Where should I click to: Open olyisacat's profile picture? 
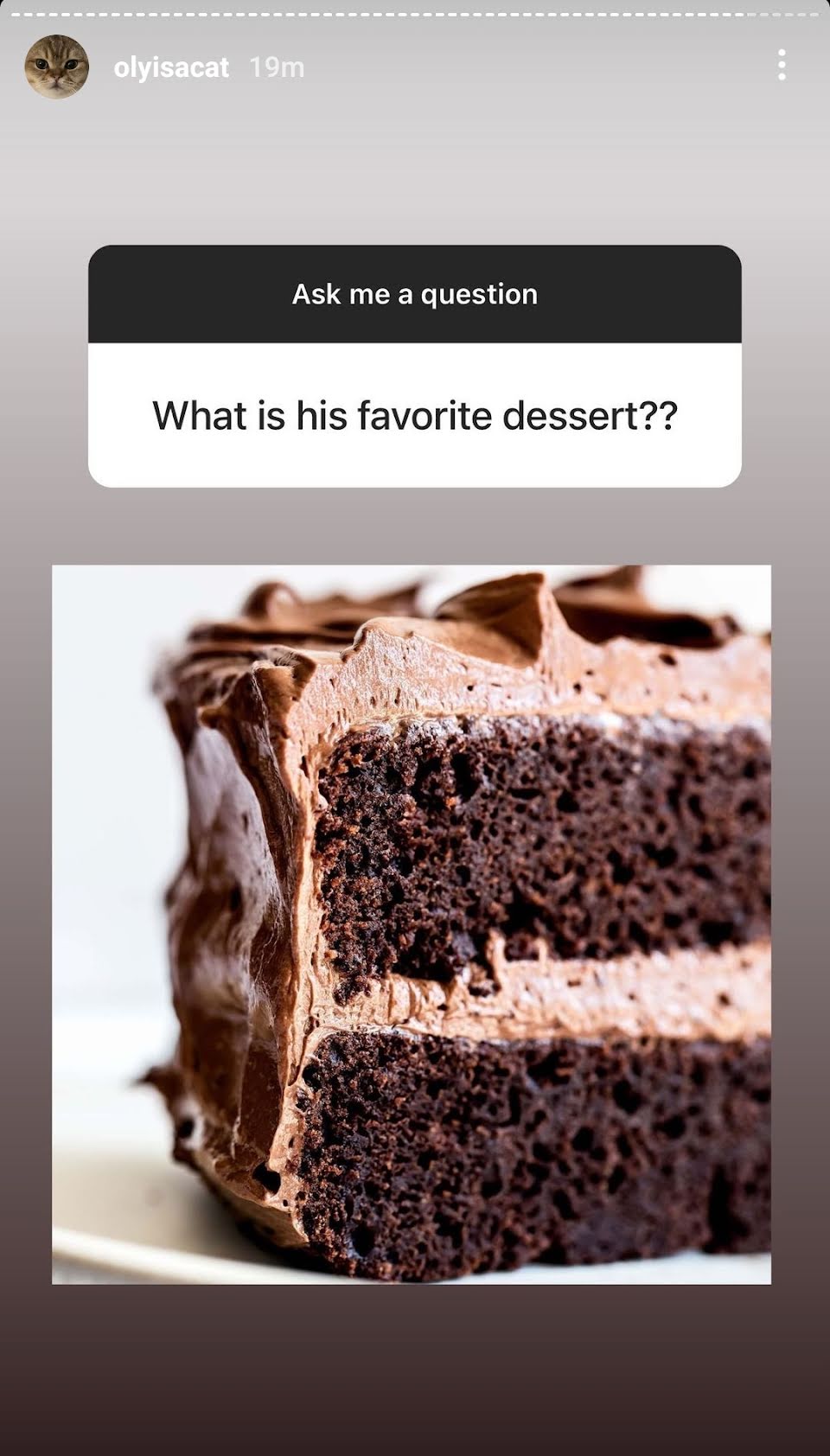(57, 67)
